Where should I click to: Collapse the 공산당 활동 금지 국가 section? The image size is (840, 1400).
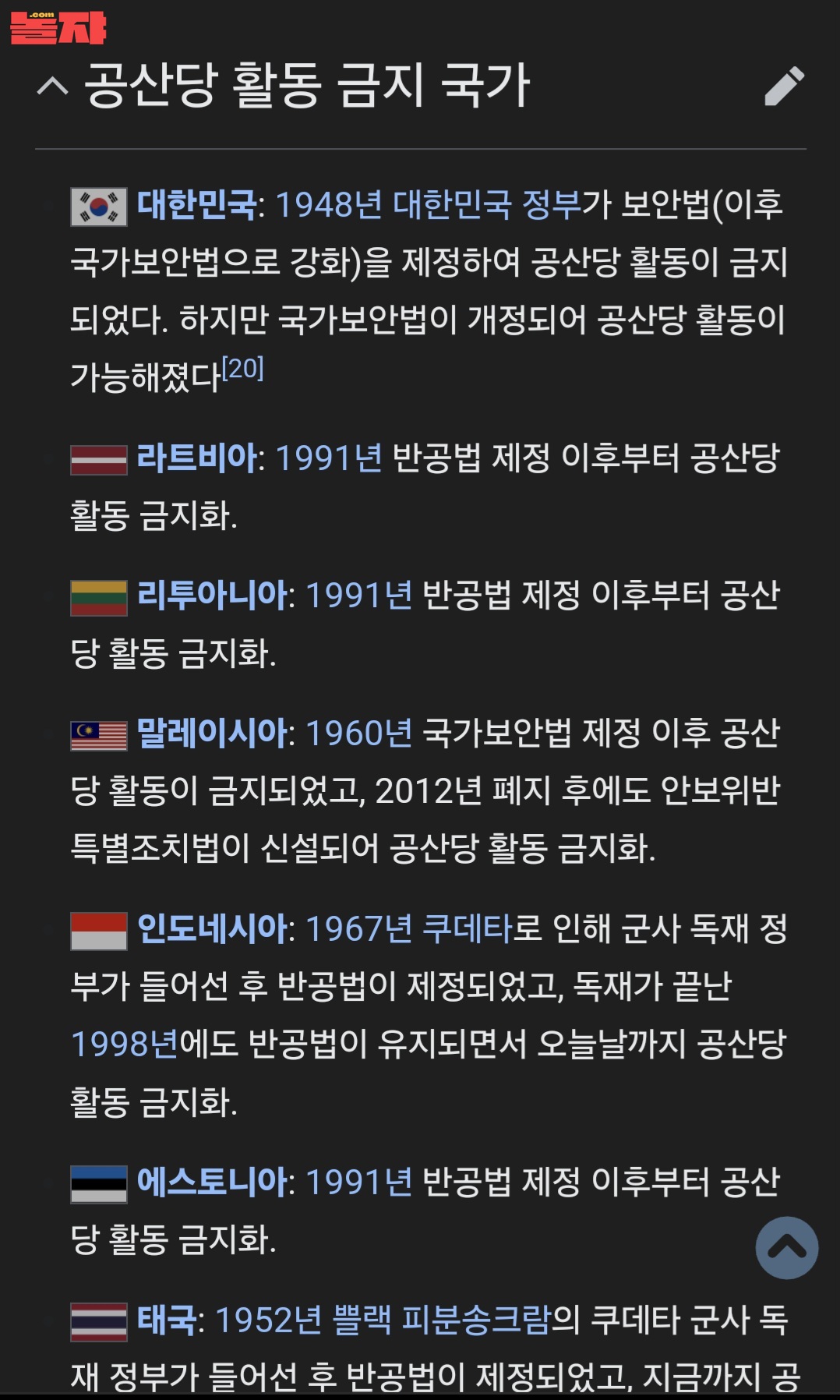tap(52, 87)
